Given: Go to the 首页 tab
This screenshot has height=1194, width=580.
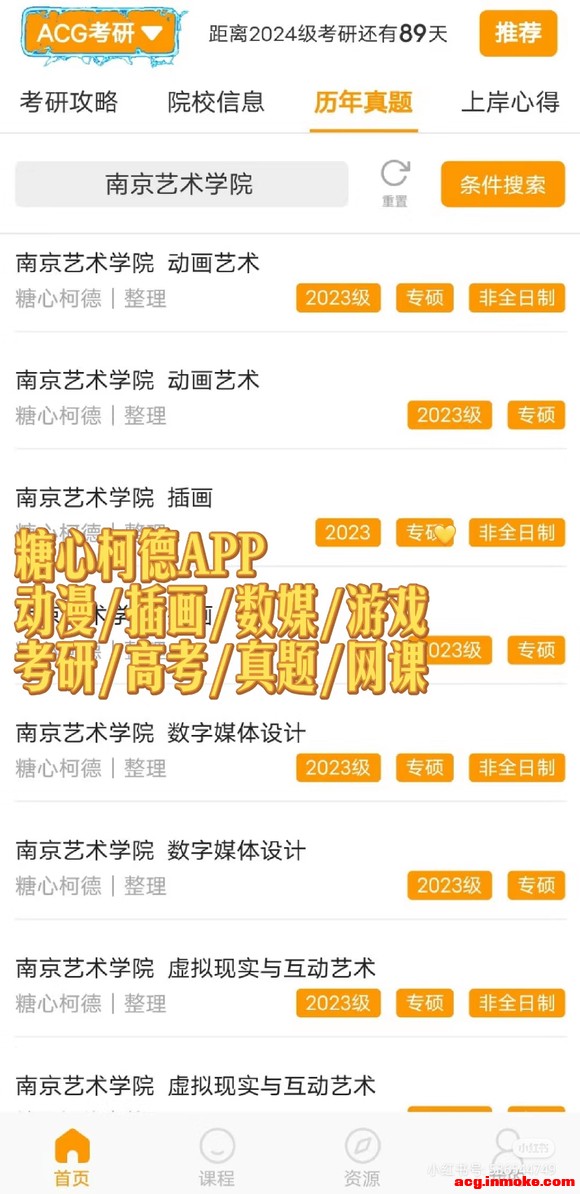Looking at the screenshot, I should pyautogui.click(x=72, y=1157).
